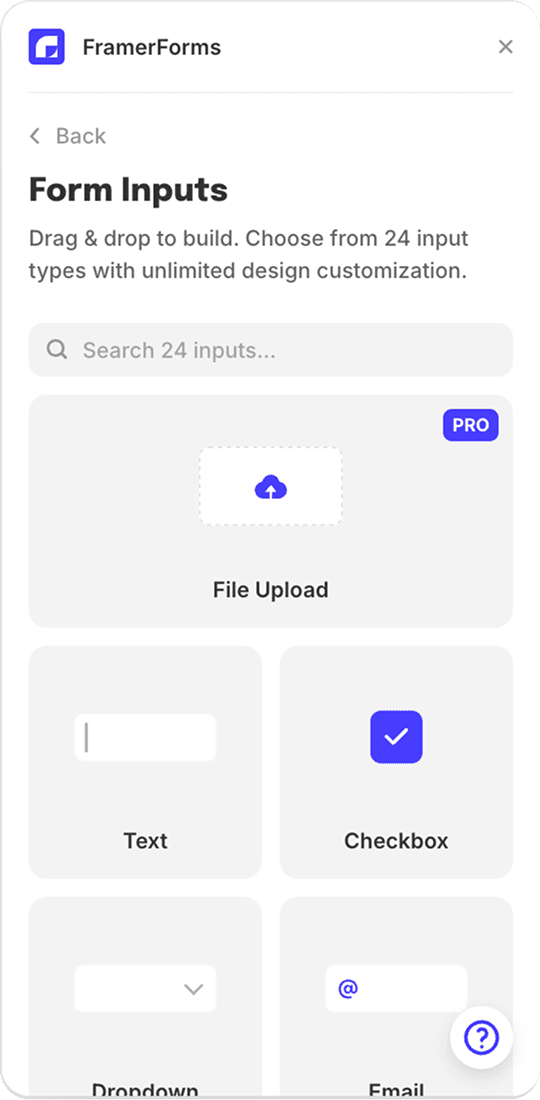Go back from Form Inputs
This screenshot has height=1100, width=540.
coord(67,135)
